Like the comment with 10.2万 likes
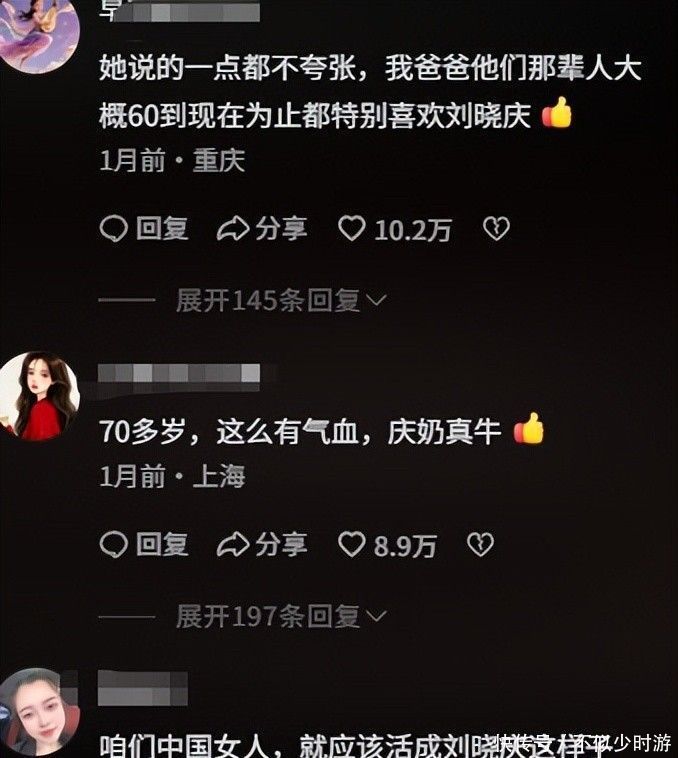The image size is (678, 758). pyautogui.click(x=352, y=230)
